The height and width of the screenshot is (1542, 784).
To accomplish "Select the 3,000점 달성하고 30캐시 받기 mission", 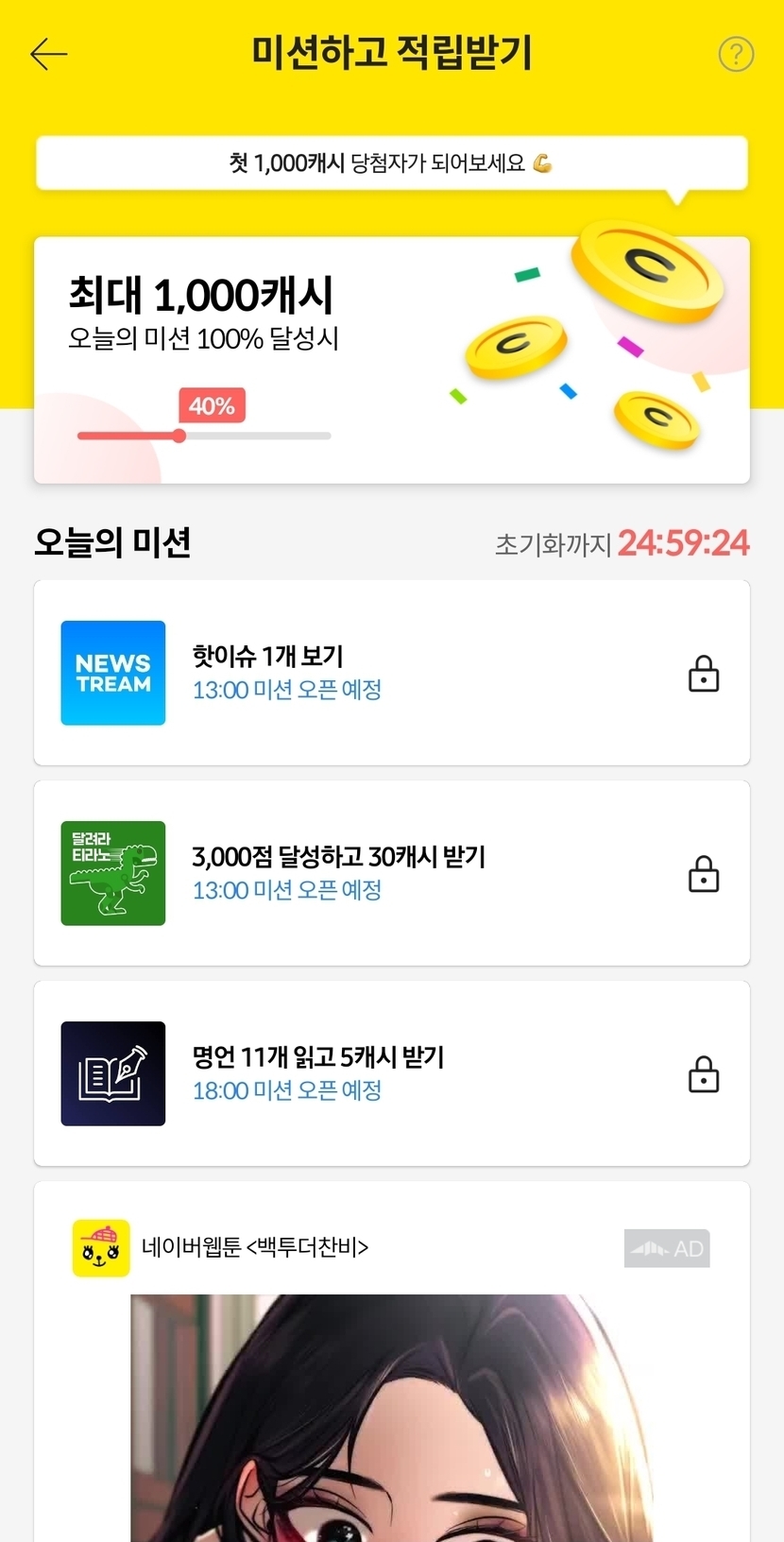I will tap(391, 873).
